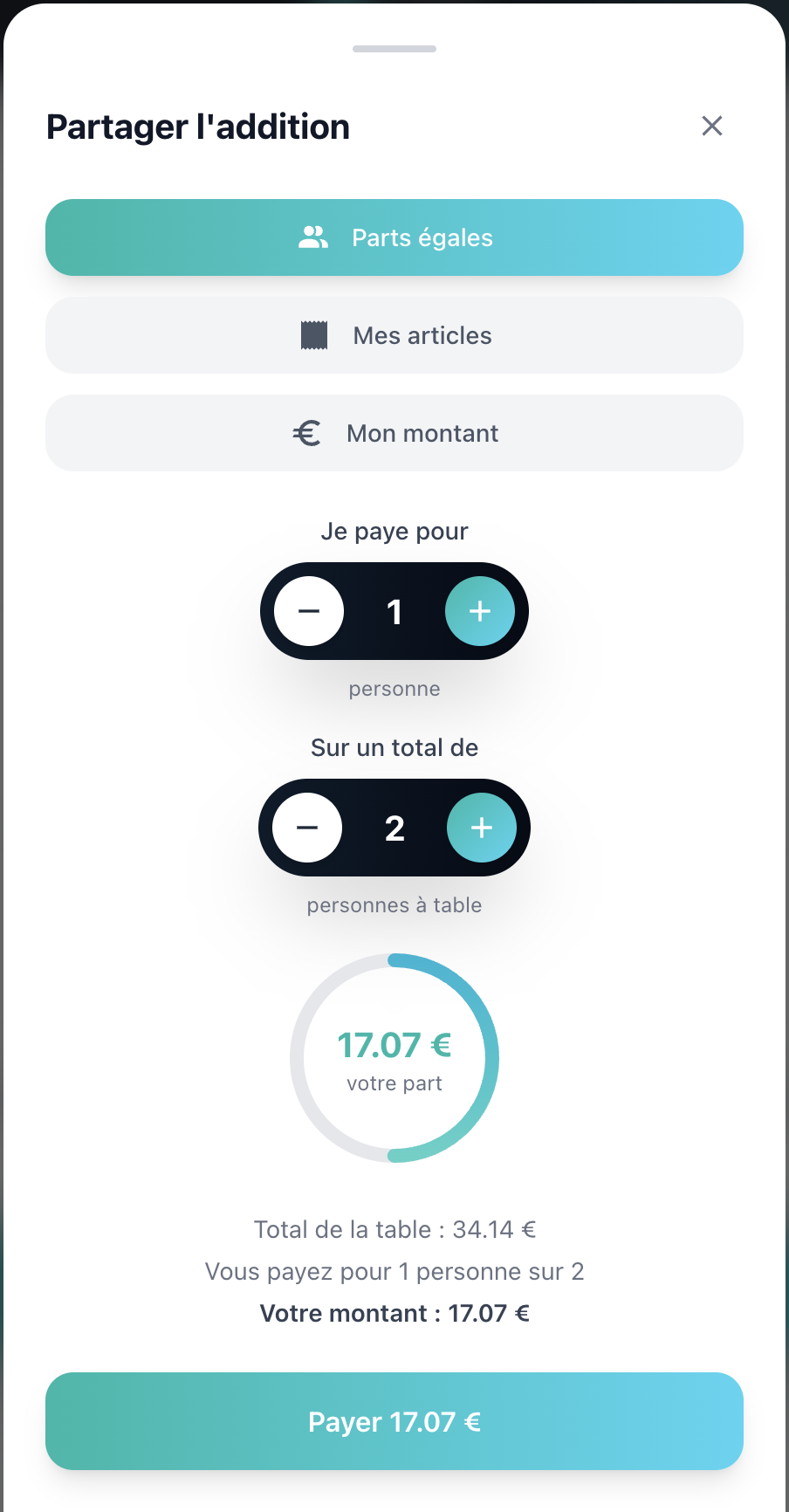Click the Total de la table : 34.14 € text

(x=394, y=1229)
